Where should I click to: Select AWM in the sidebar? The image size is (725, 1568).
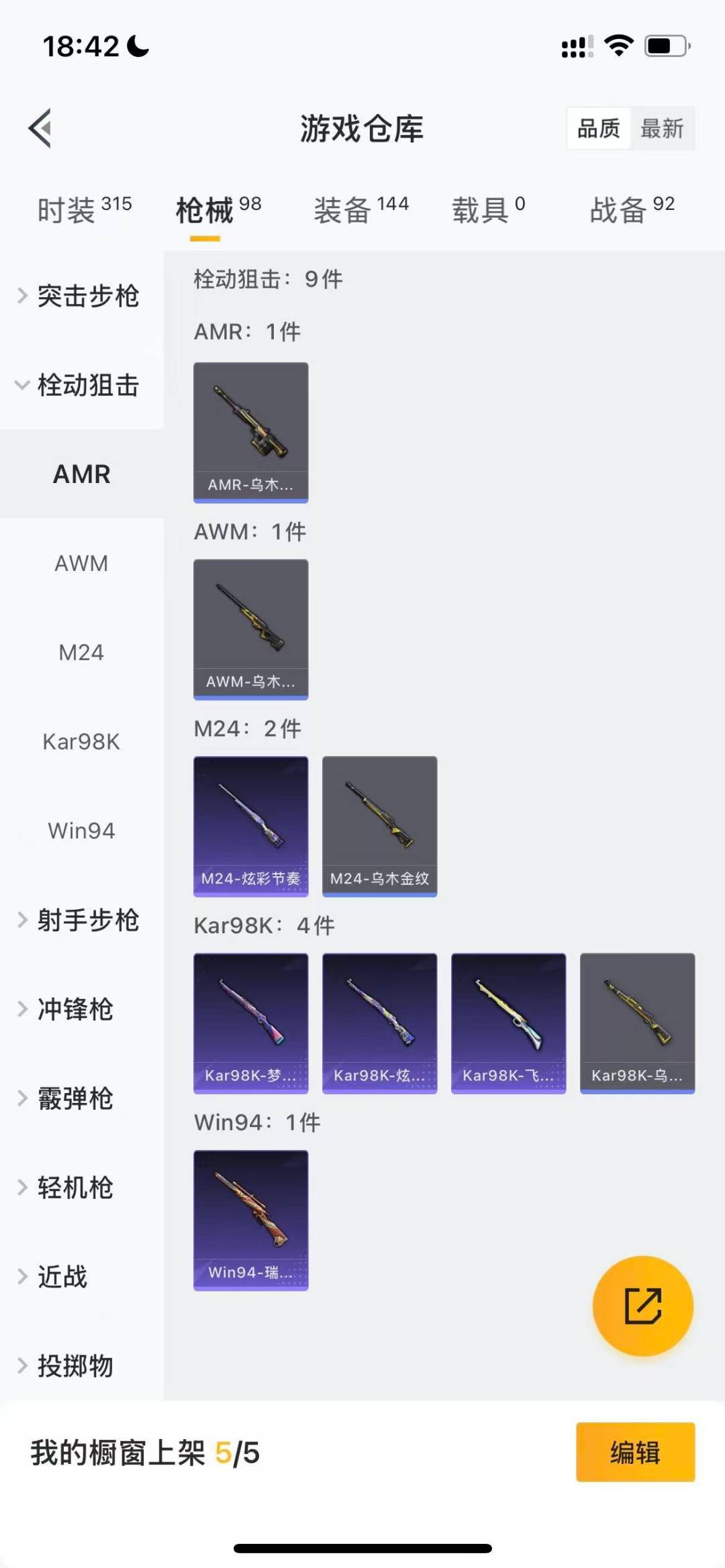pyautogui.click(x=81, y=564)
